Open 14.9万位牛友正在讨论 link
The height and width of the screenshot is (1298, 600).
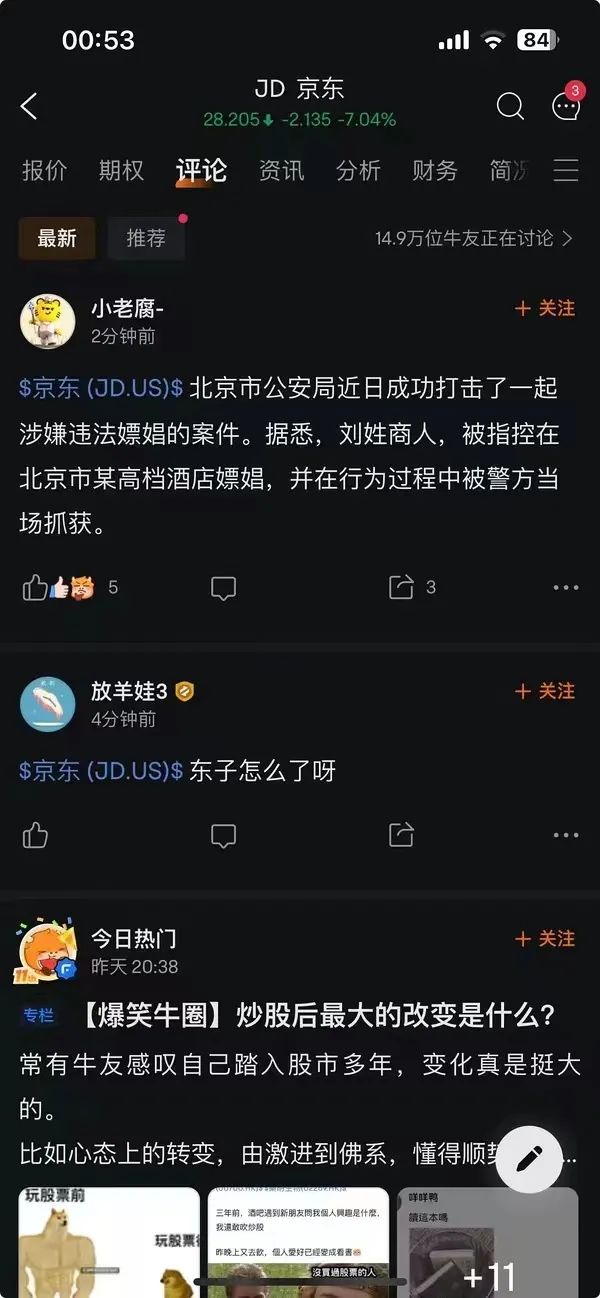(x=474, y=239)
